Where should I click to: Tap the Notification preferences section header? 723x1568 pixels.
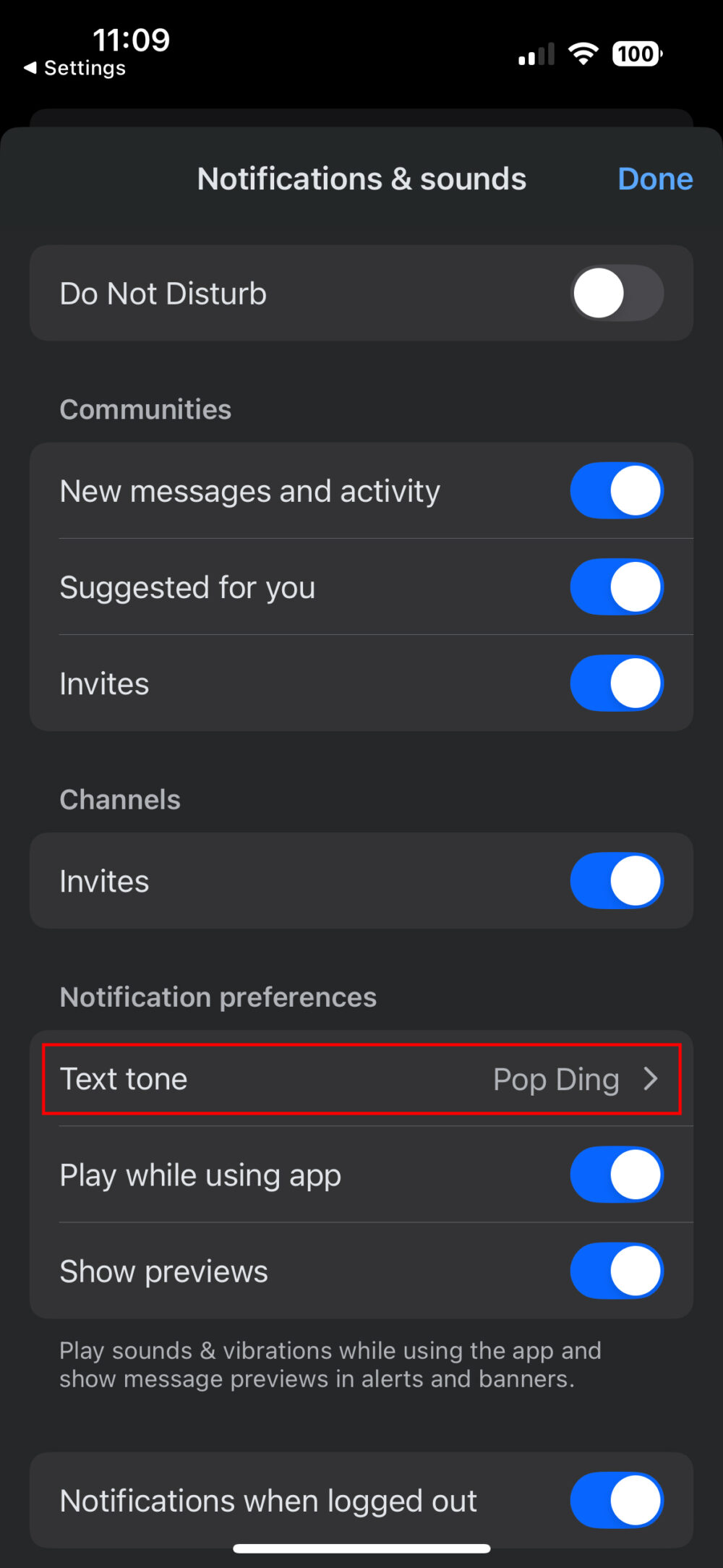click(x=217, y=997)
